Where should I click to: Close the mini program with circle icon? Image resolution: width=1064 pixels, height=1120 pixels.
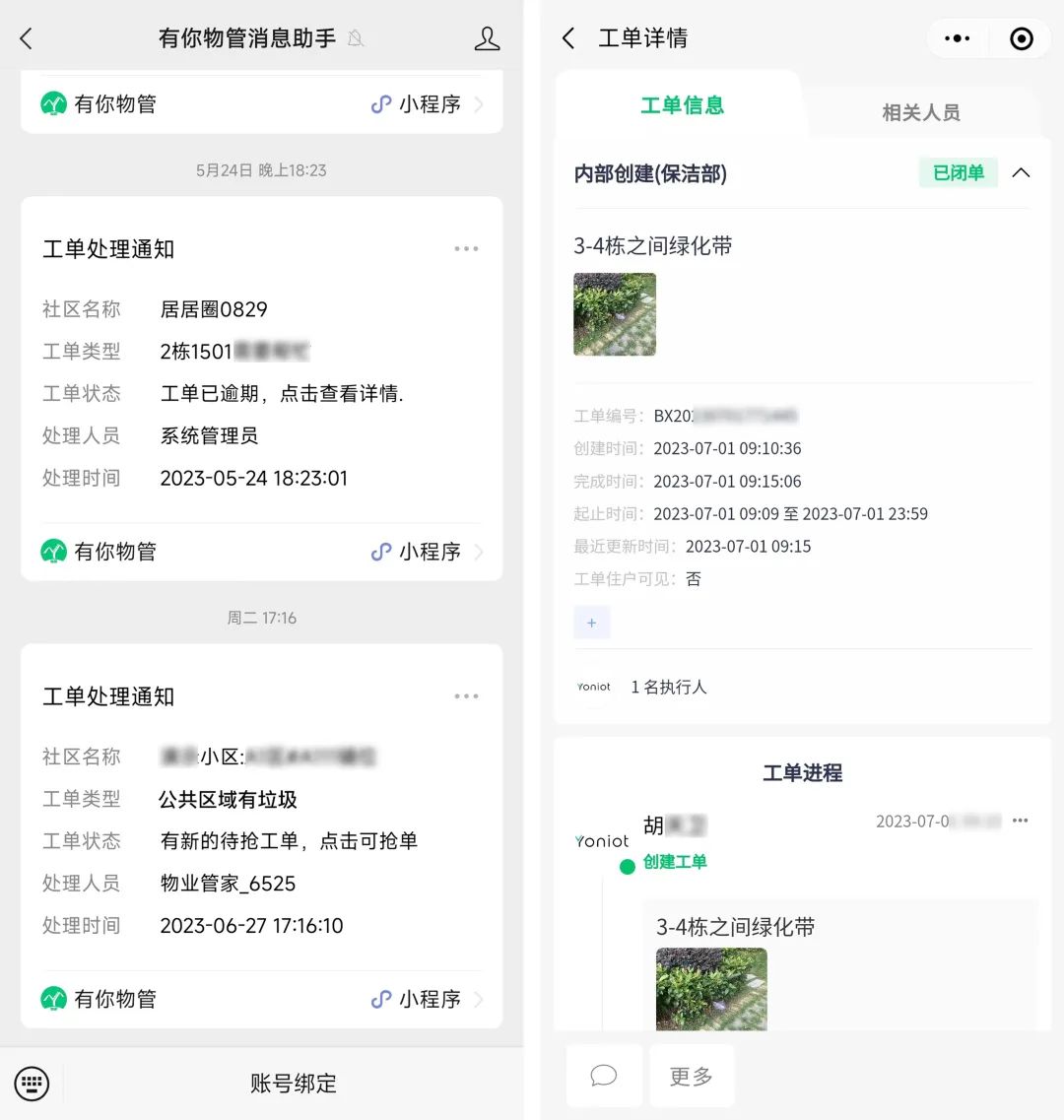pyautogui.click(x=1022, y=38)
